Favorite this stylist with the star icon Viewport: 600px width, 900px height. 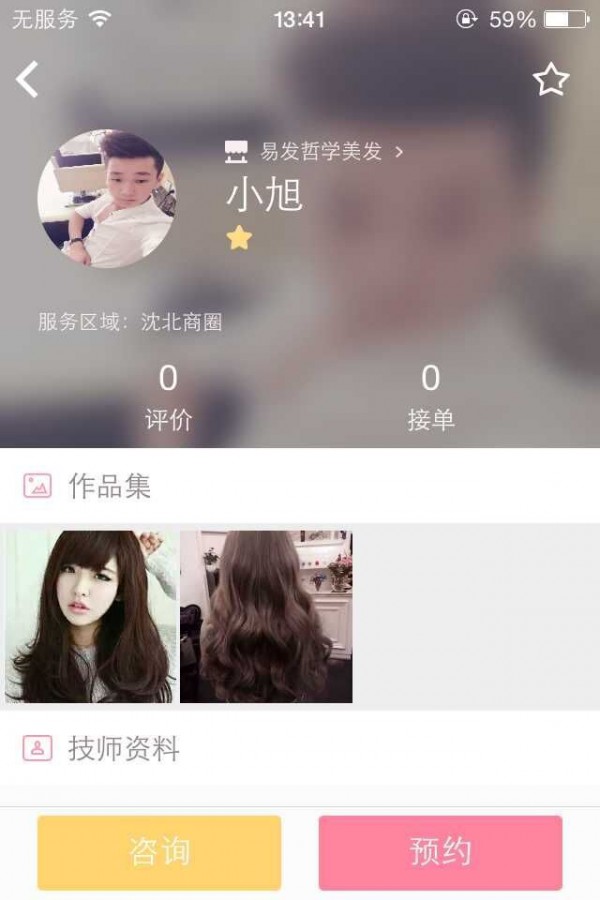point(551,80)
